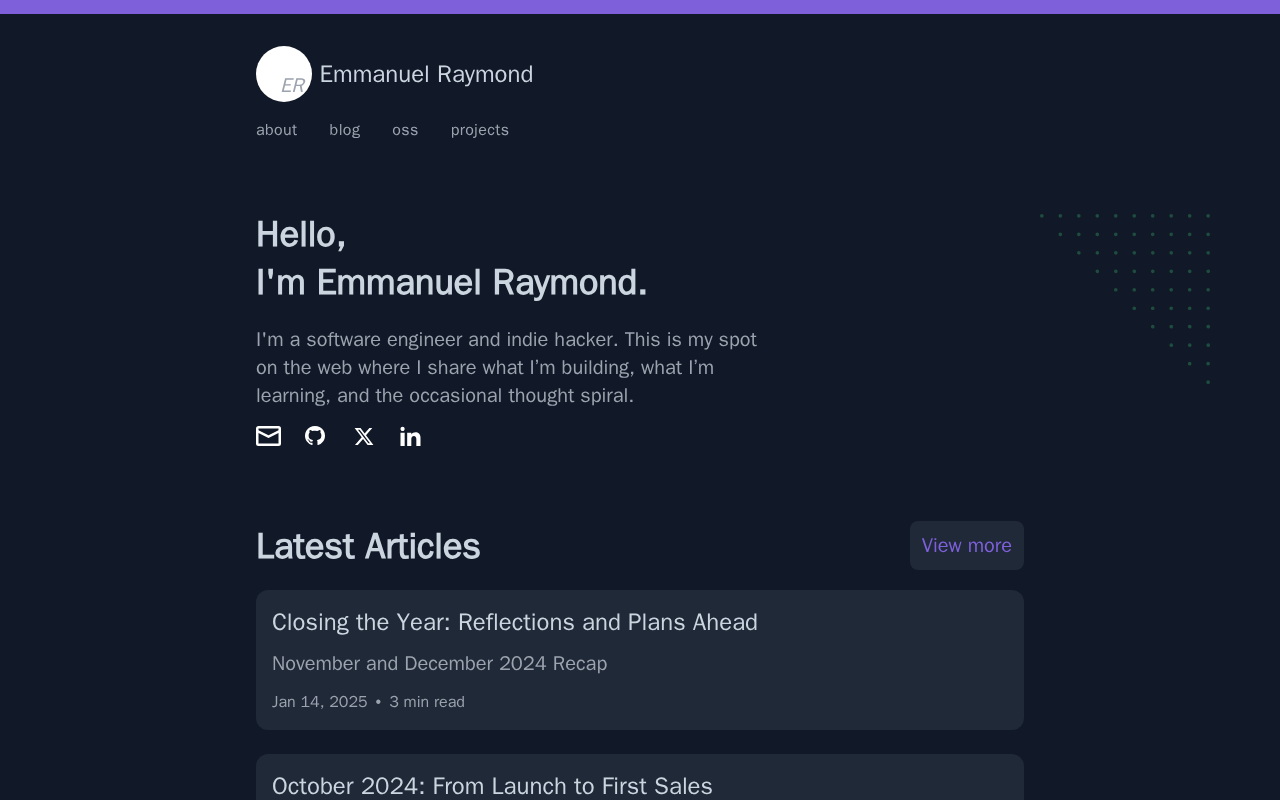Tap View more articles button
1280x800 pixels.
(x=967, y=546)
